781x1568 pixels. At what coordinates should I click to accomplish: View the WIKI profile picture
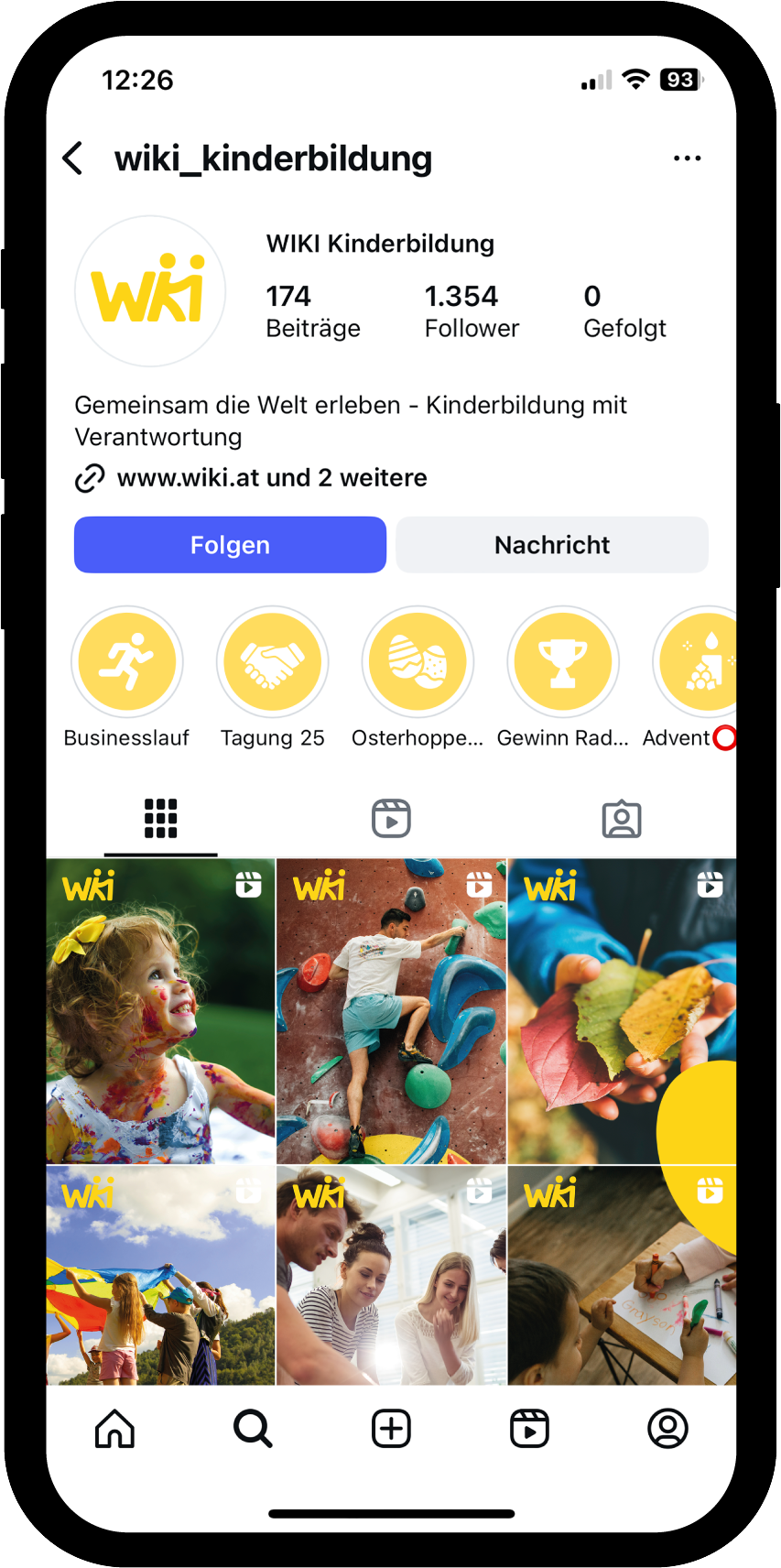(149, 291)
